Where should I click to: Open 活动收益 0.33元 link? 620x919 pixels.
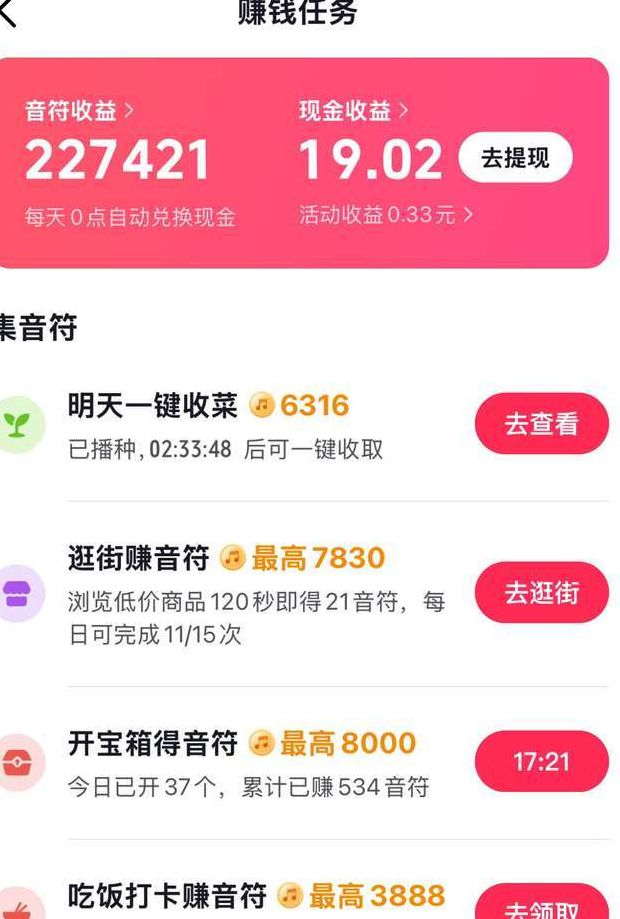[386, 214]
